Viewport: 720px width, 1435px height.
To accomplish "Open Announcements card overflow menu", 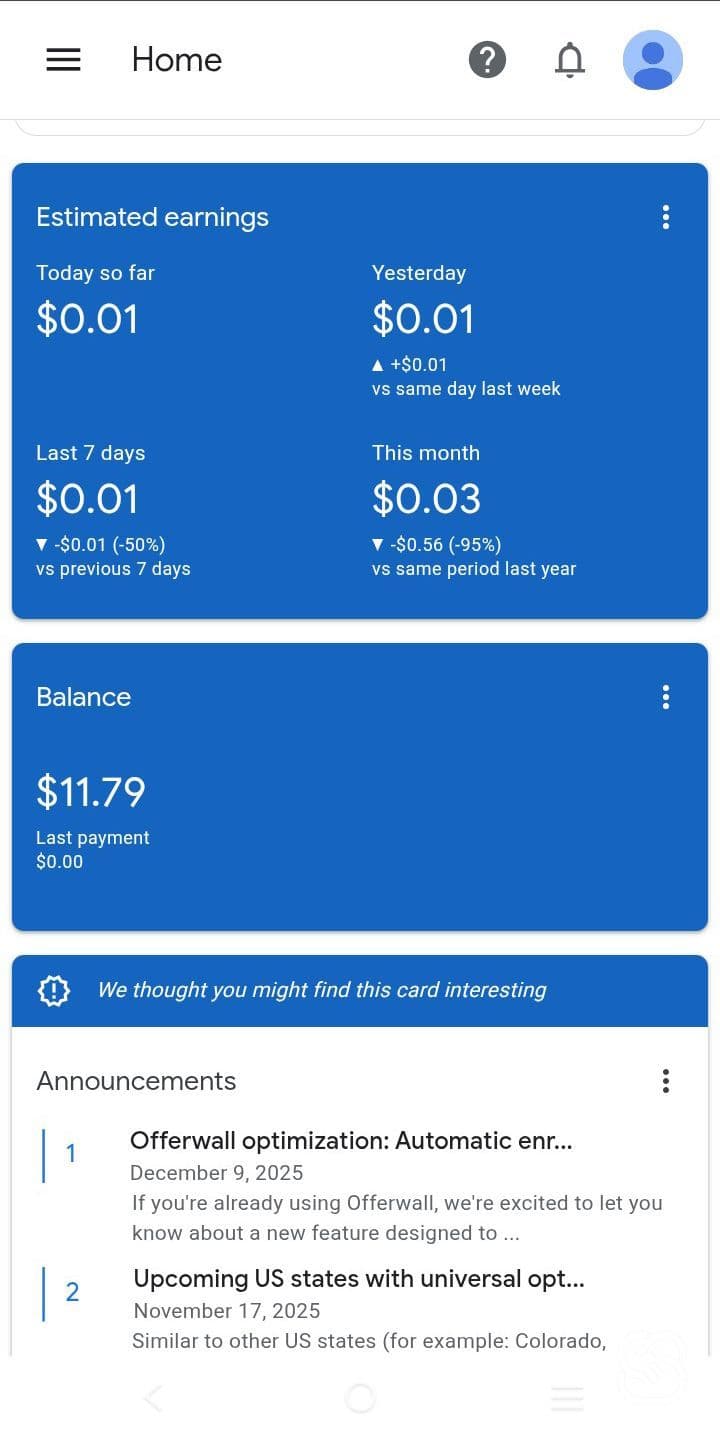I will (666, 1081).
